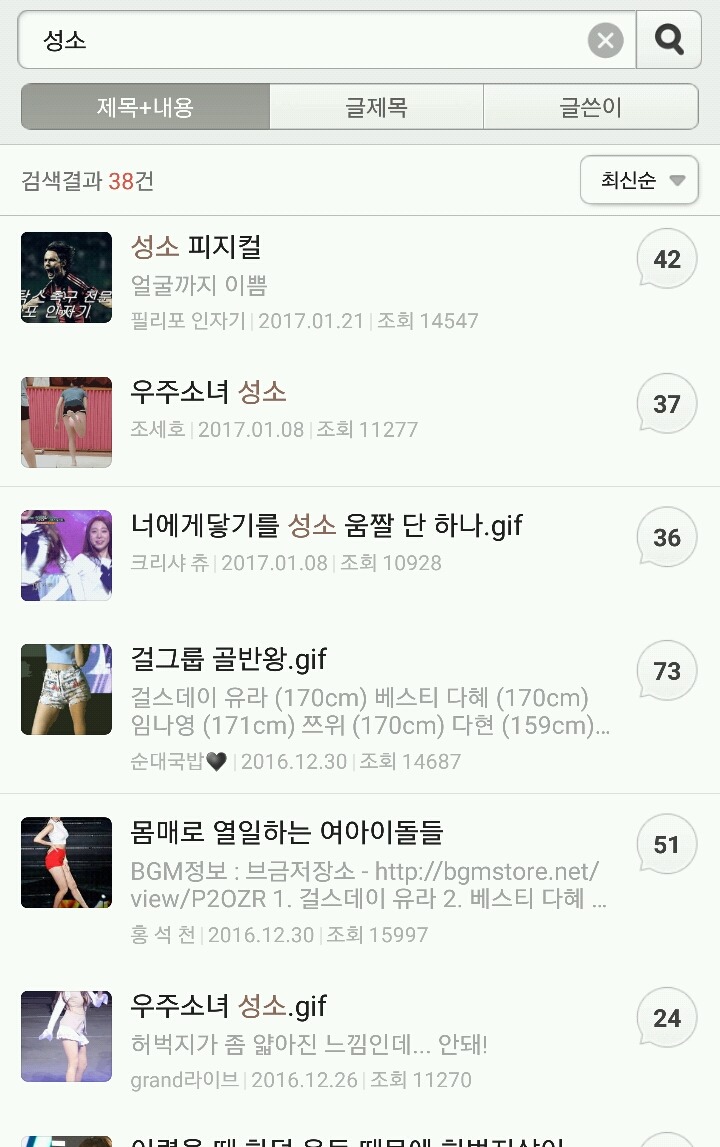Clear the search text with X button

pyautogui.click(x=605, y=40)
